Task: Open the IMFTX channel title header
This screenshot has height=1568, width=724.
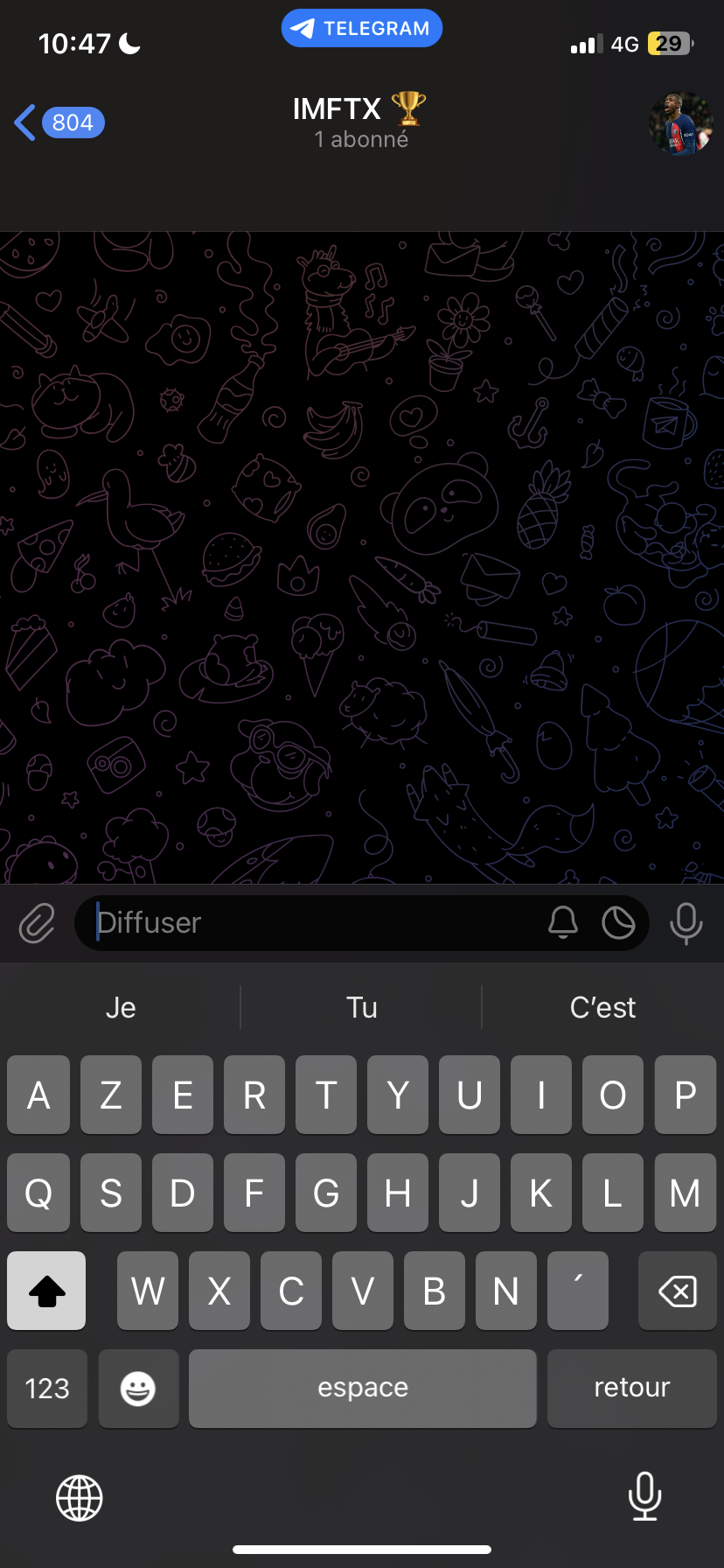Action: tap(359, 108)
